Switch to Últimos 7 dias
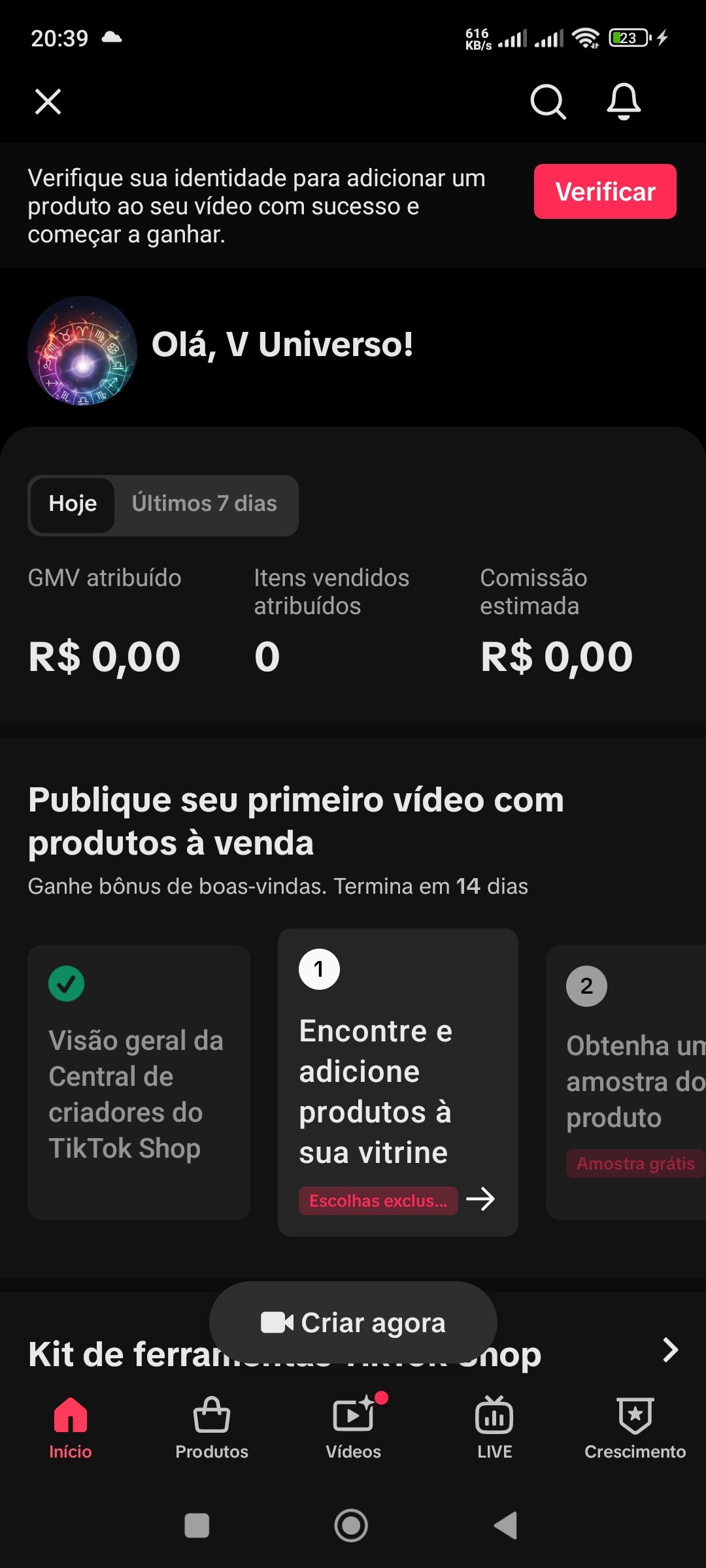 tap(204, 504)
